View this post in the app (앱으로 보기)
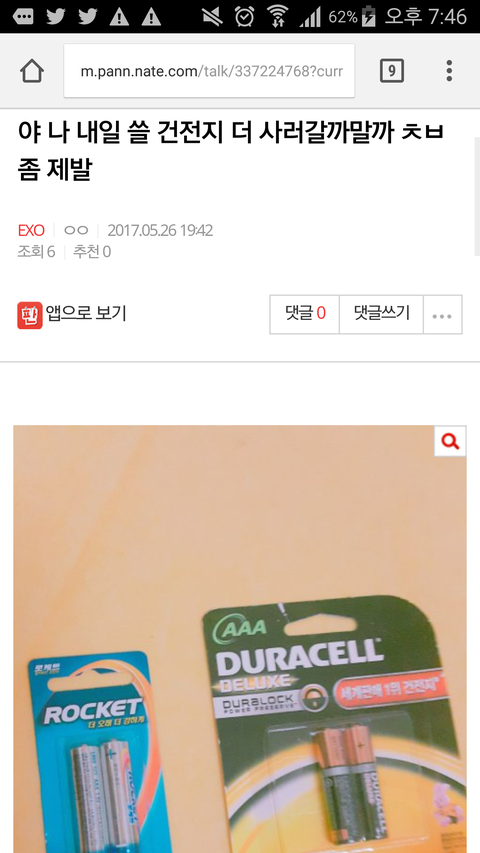 pyautogui.click(x=72, y=314)
